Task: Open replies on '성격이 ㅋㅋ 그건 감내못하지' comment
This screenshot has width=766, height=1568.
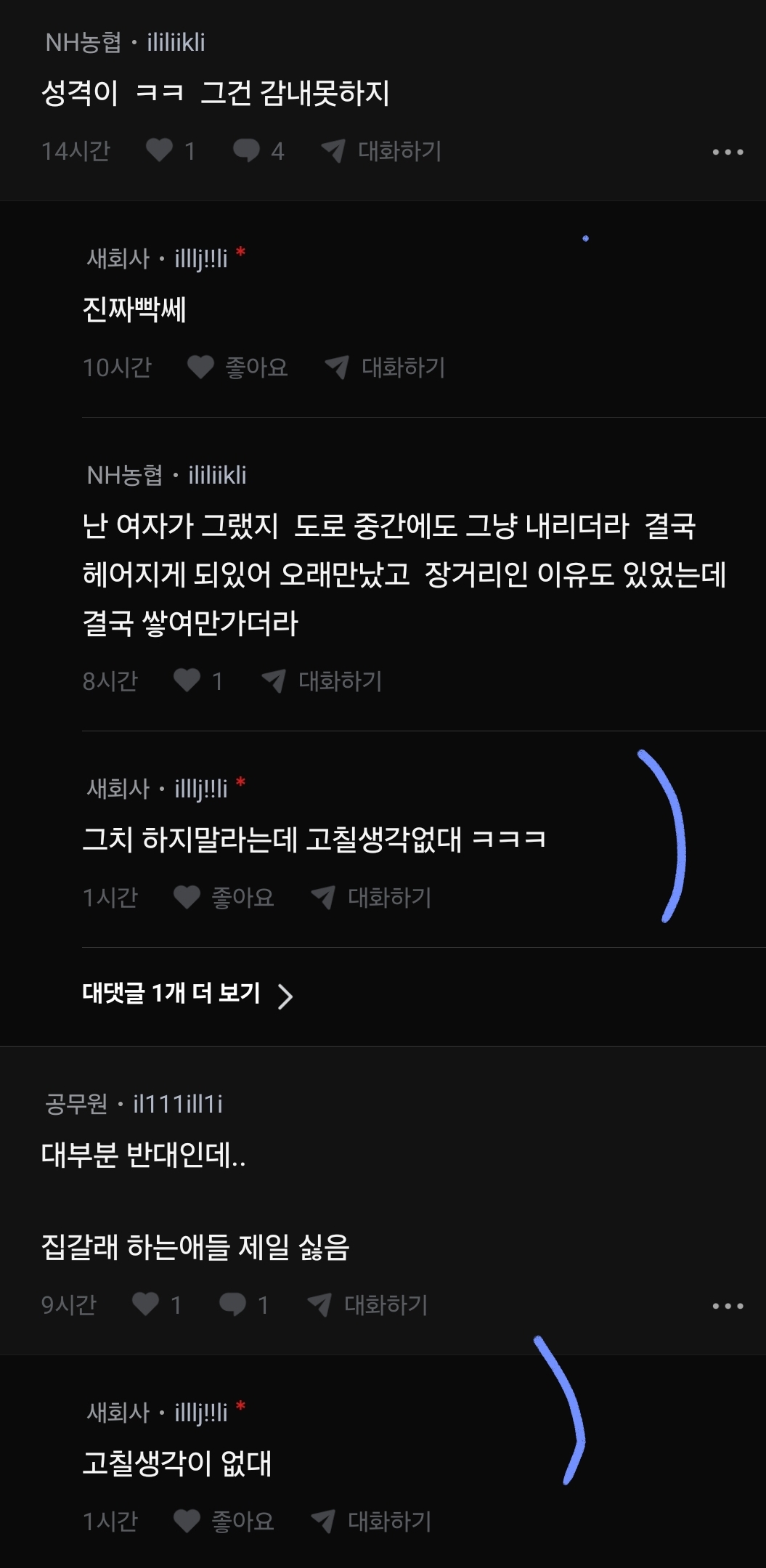Action: click(x=247, y=150)
